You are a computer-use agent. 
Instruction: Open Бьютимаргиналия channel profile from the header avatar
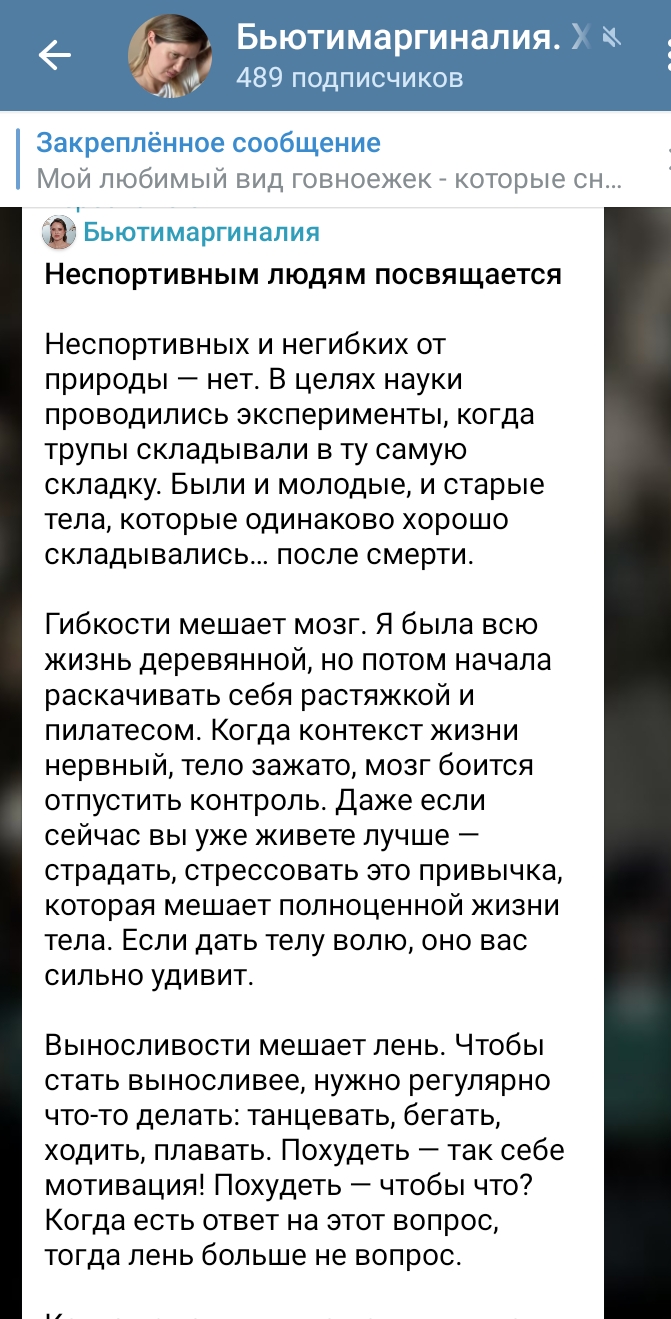[x=170, y=56]
